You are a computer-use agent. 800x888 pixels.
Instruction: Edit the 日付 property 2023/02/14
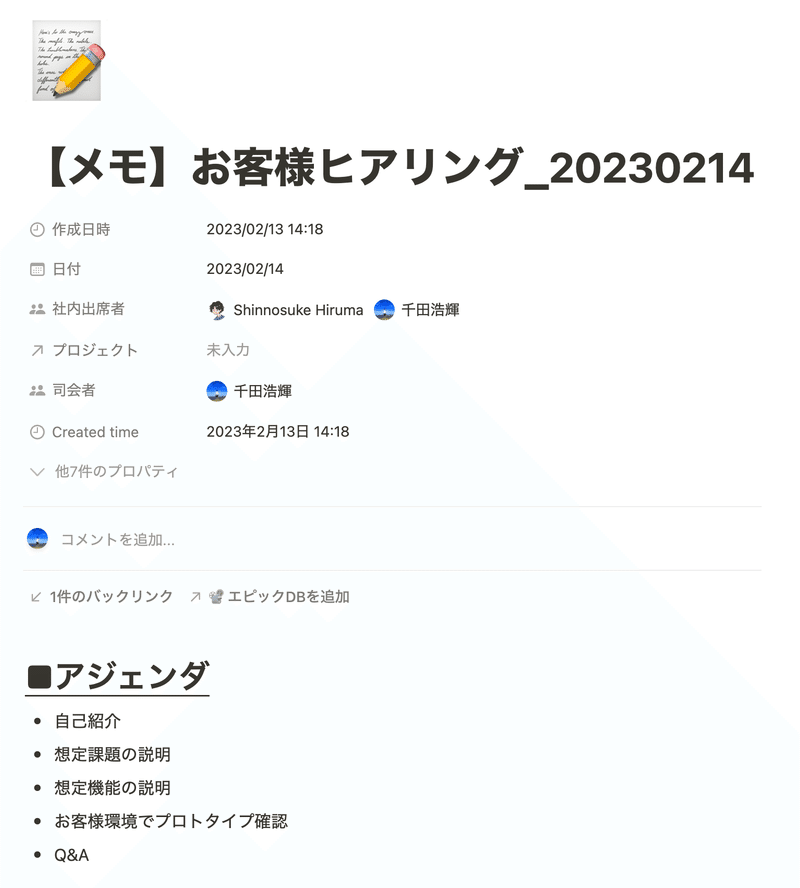pos(245,269)
